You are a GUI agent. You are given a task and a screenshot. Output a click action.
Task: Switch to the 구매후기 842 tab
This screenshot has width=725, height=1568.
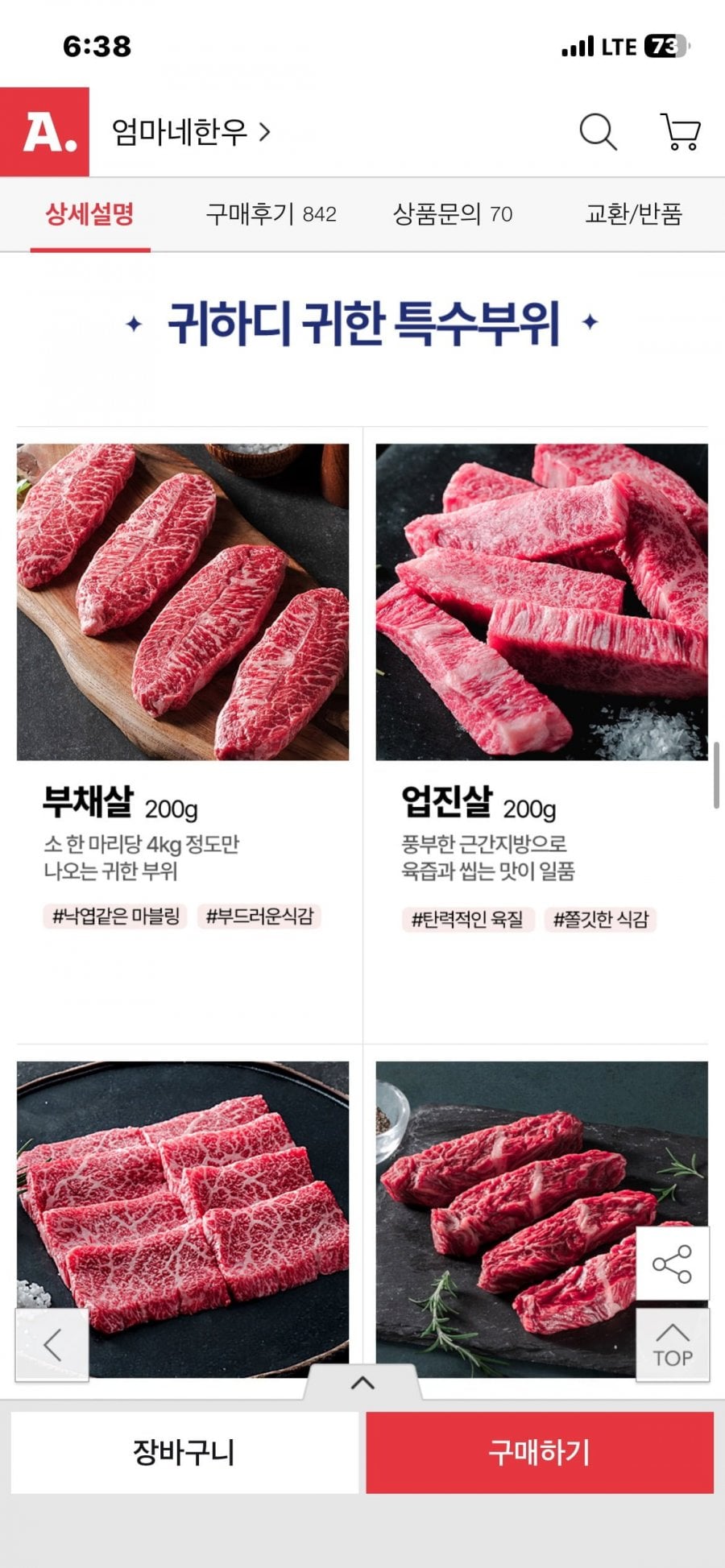pyautogui.click(x=271, y=214)
